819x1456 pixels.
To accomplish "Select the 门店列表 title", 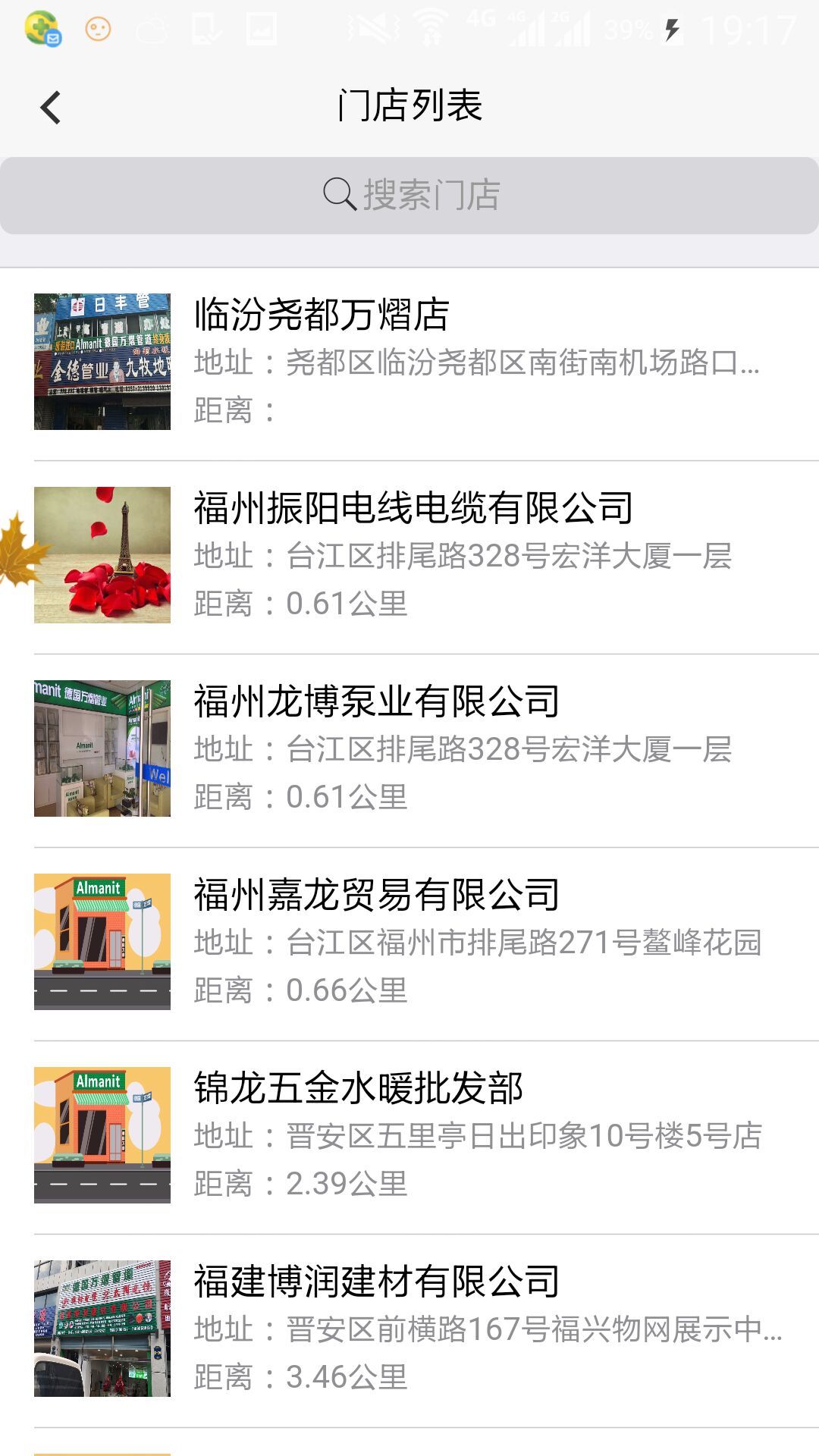I will (409, 106).
